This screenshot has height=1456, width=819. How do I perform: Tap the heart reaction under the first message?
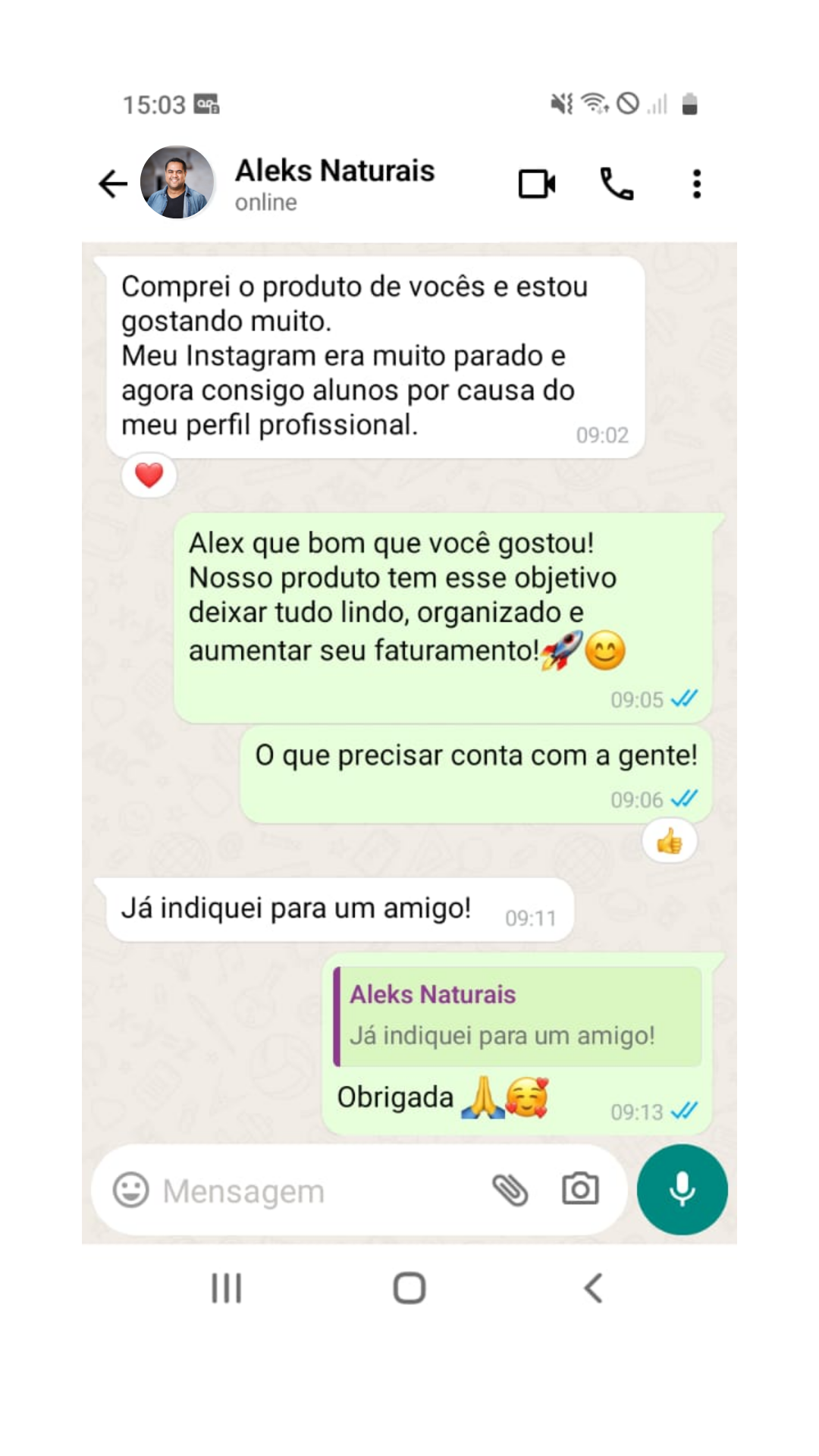[x=149, y=475]
